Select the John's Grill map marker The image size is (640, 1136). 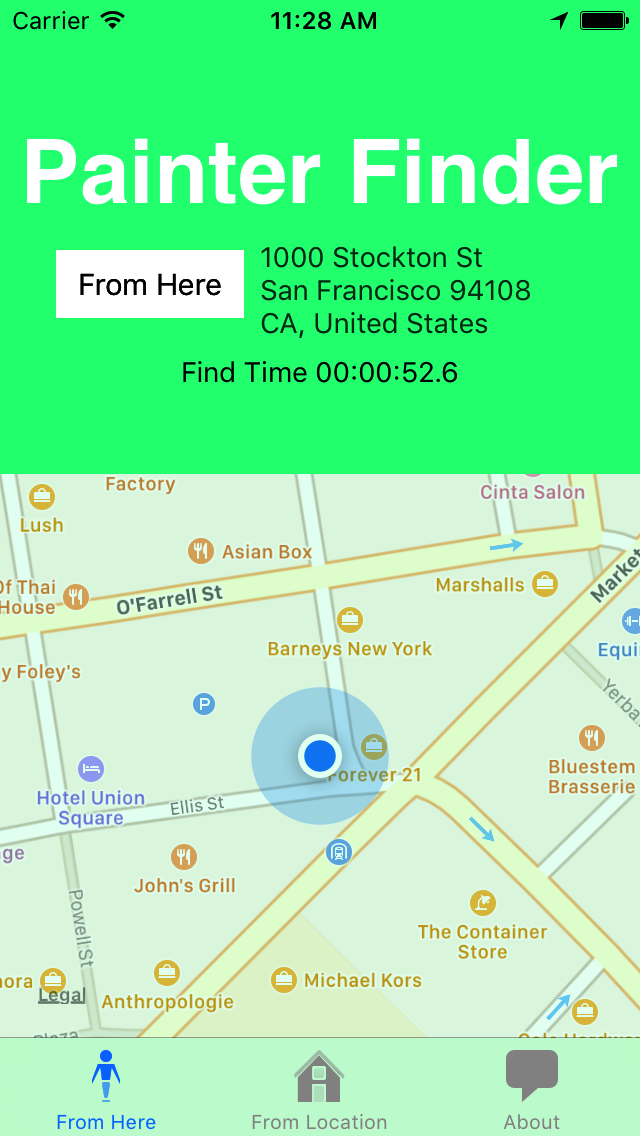pyautogui.click(x=183, y=857)
